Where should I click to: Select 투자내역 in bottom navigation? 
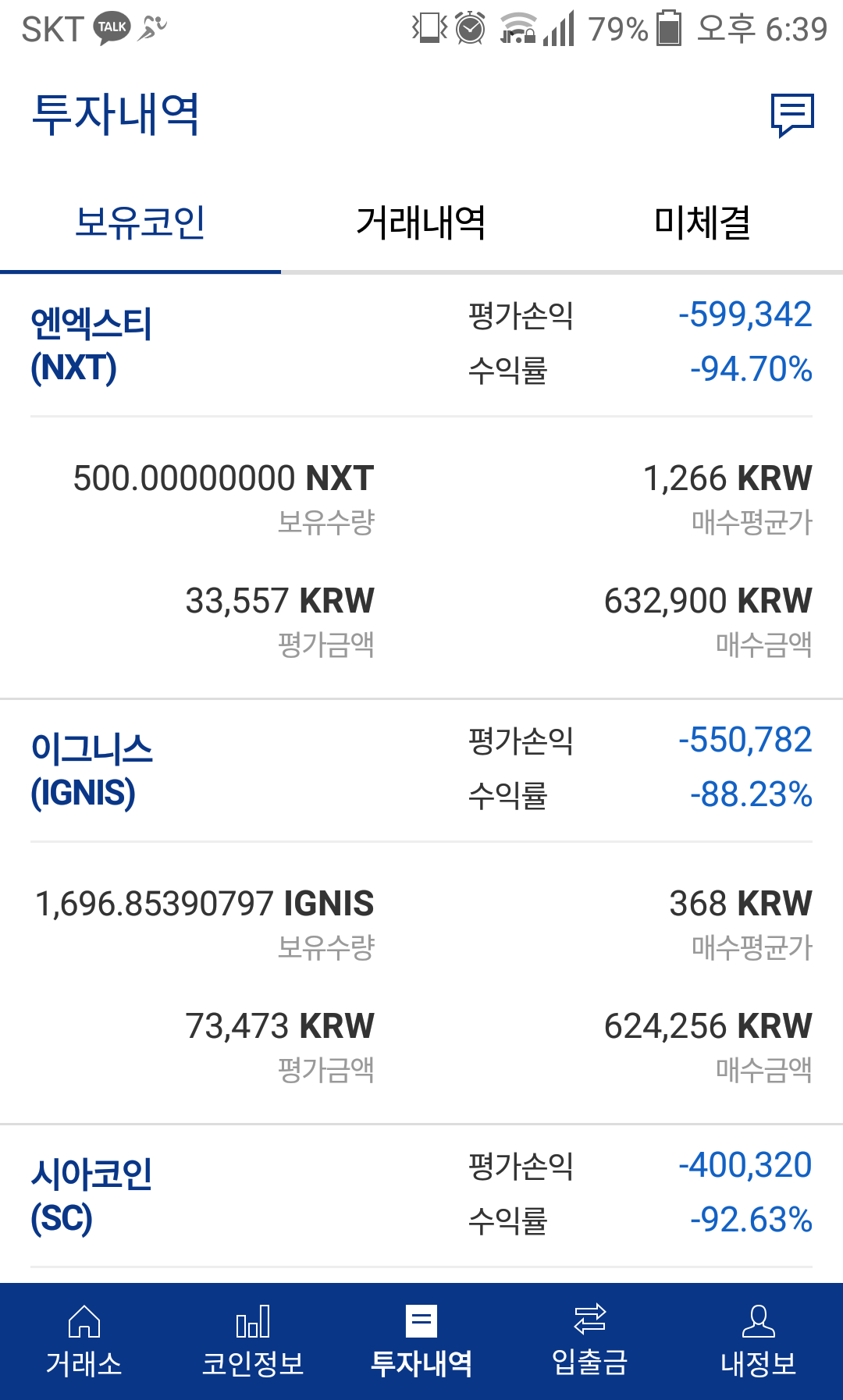click(x=421, y=1341)
